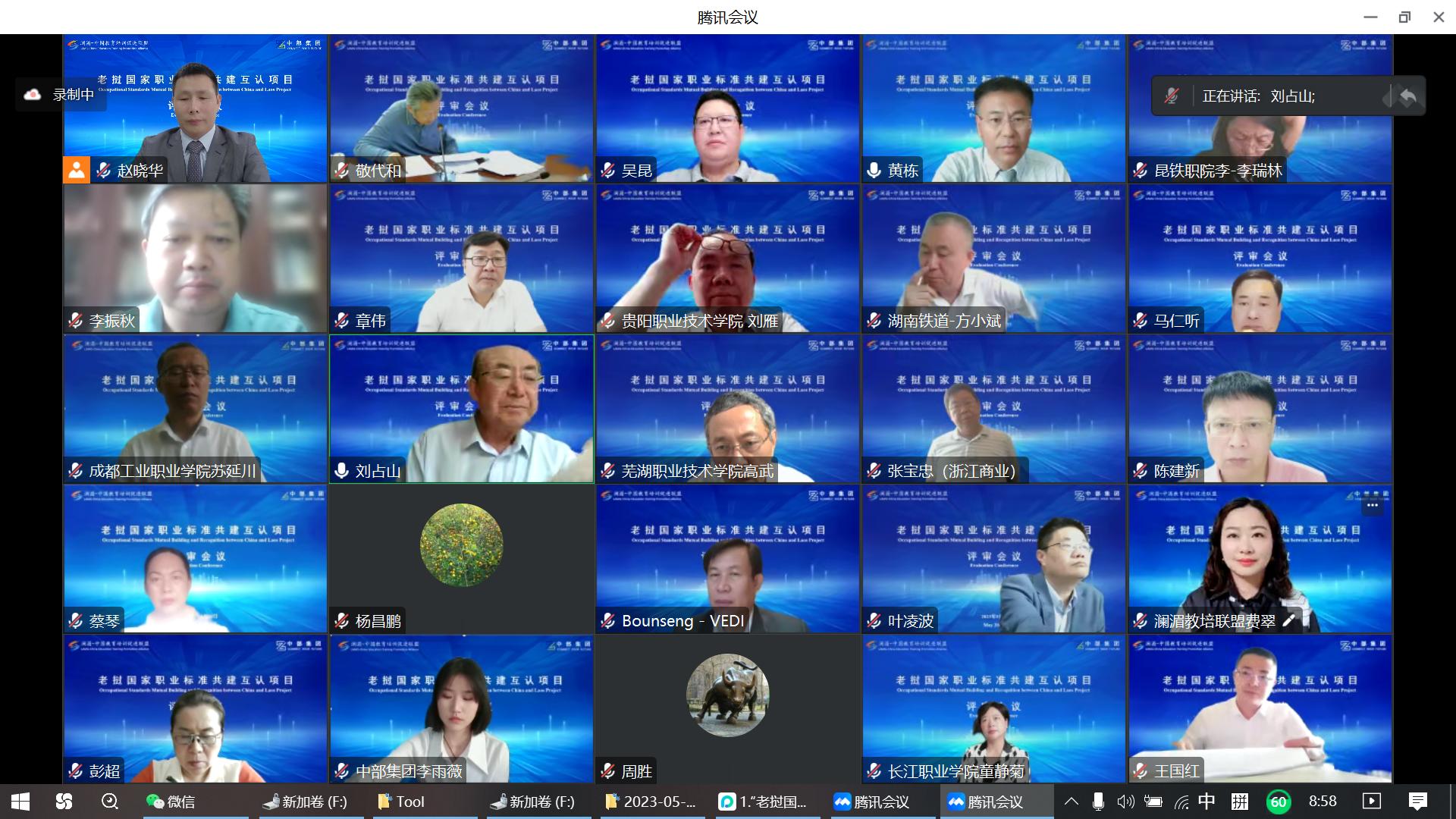Collapse the 正在讲话 speaker panel arrow
Screen dimensions: 1456x819
1407,96
